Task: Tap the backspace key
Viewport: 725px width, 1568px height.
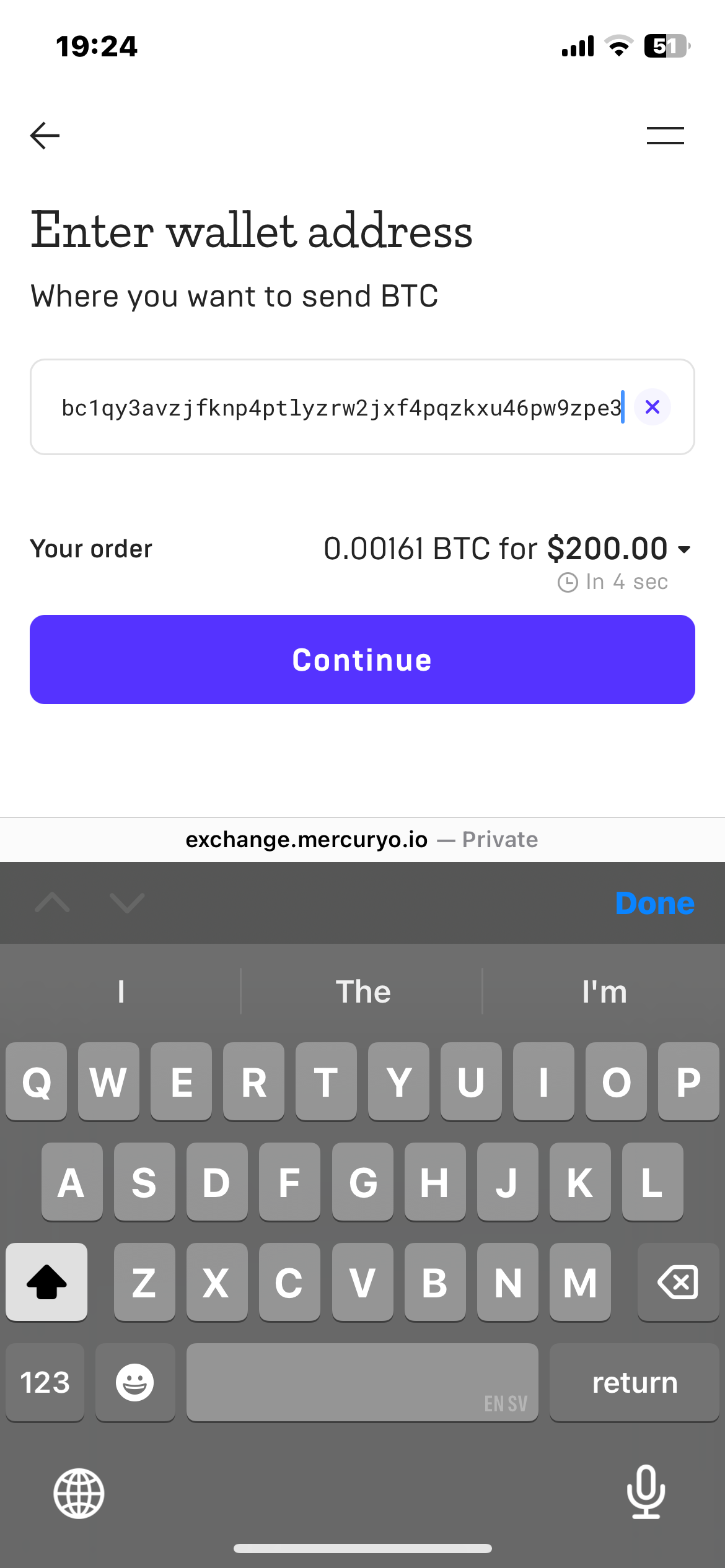Action: click(678, 1282)
